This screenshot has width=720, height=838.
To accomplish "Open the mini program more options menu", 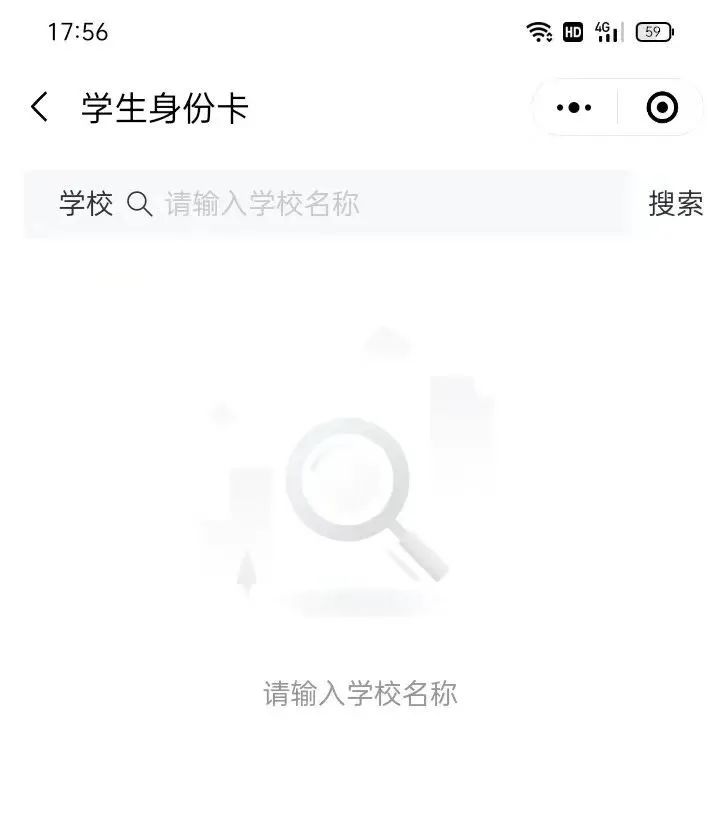I will click(x=574, y=107).
